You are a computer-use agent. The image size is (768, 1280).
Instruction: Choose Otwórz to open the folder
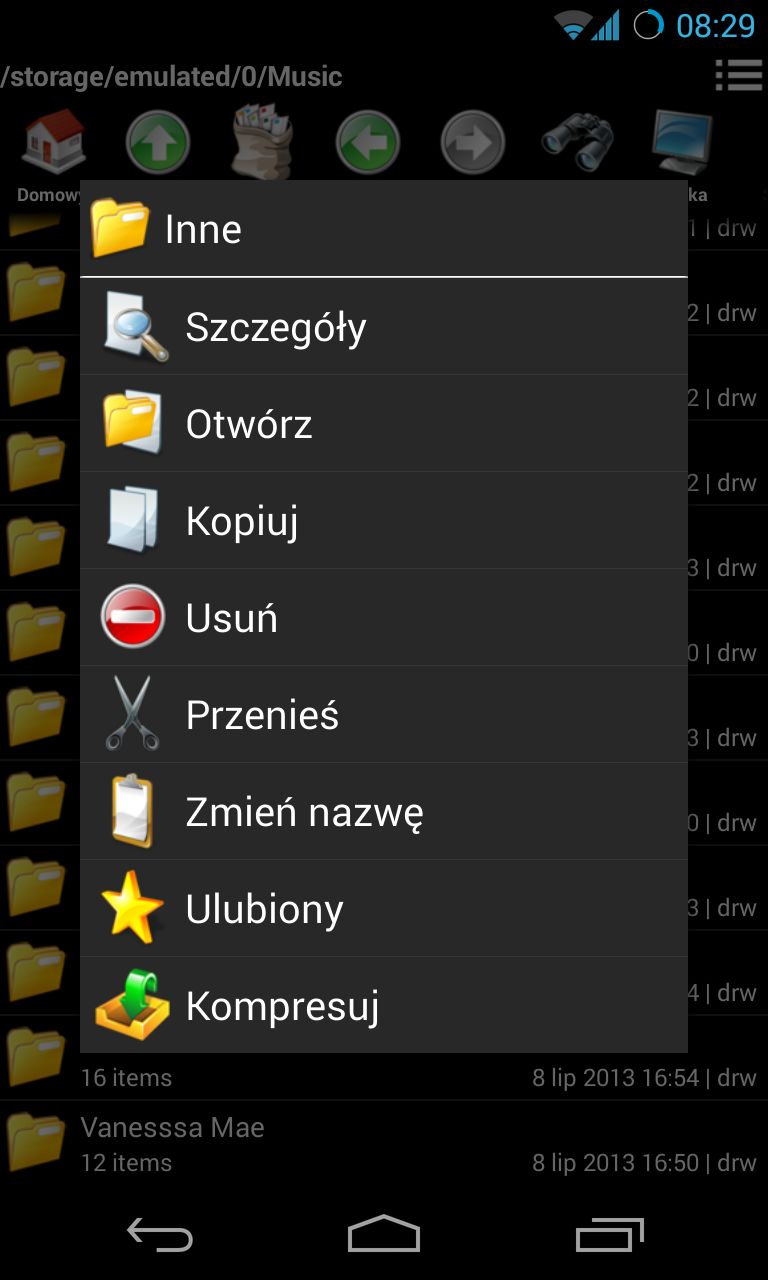click(383, 424)
